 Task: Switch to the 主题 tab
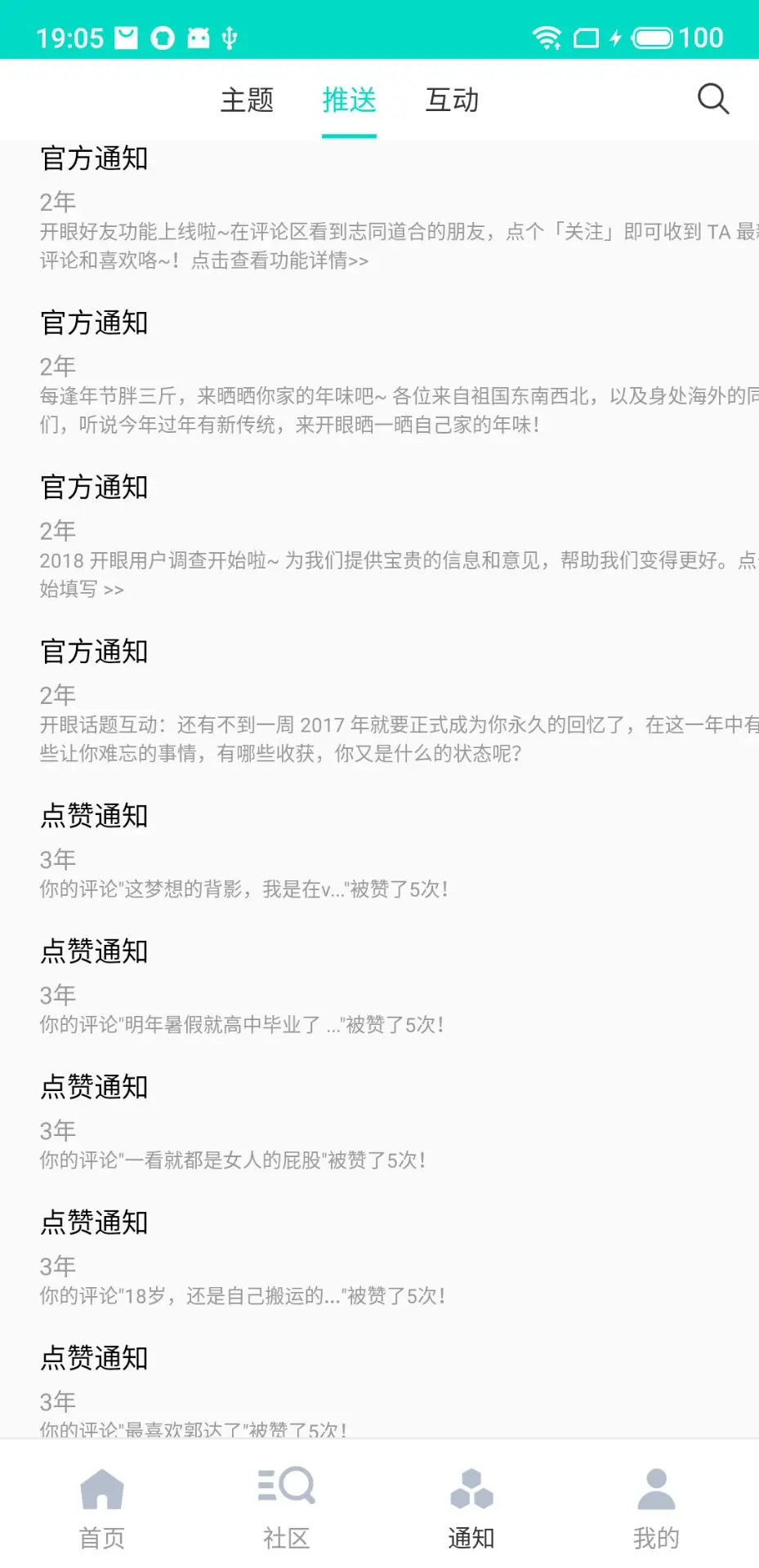tap(247, 100)
